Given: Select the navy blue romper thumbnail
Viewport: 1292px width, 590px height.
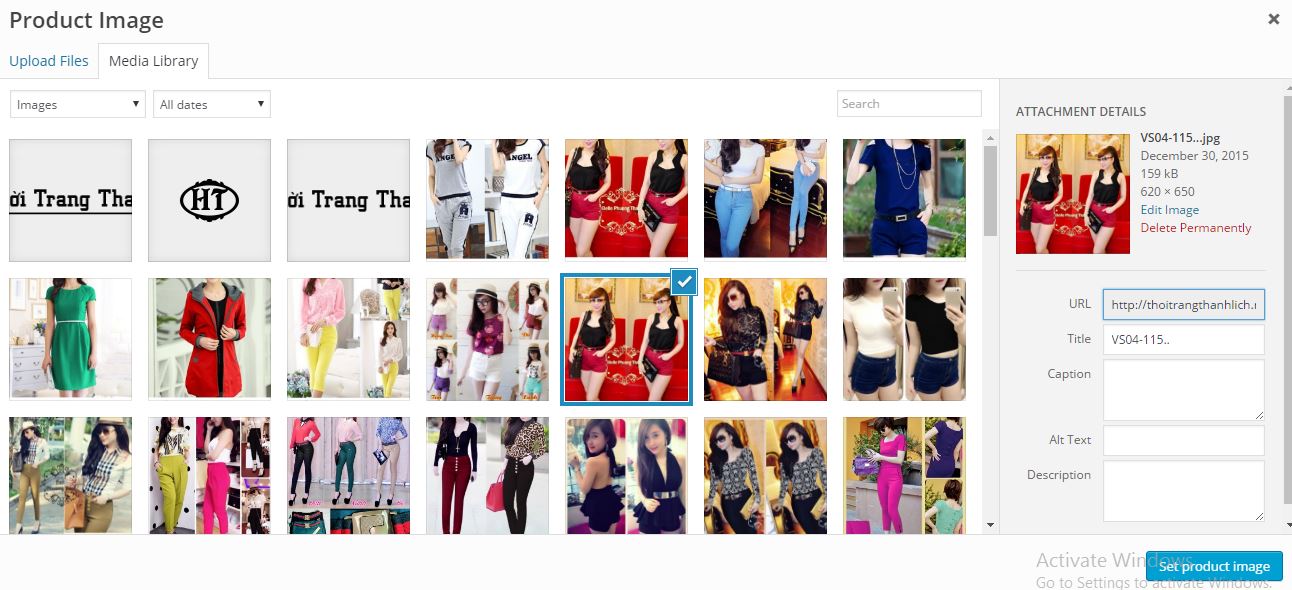Looking at the screenshot, I should [904, 200].
